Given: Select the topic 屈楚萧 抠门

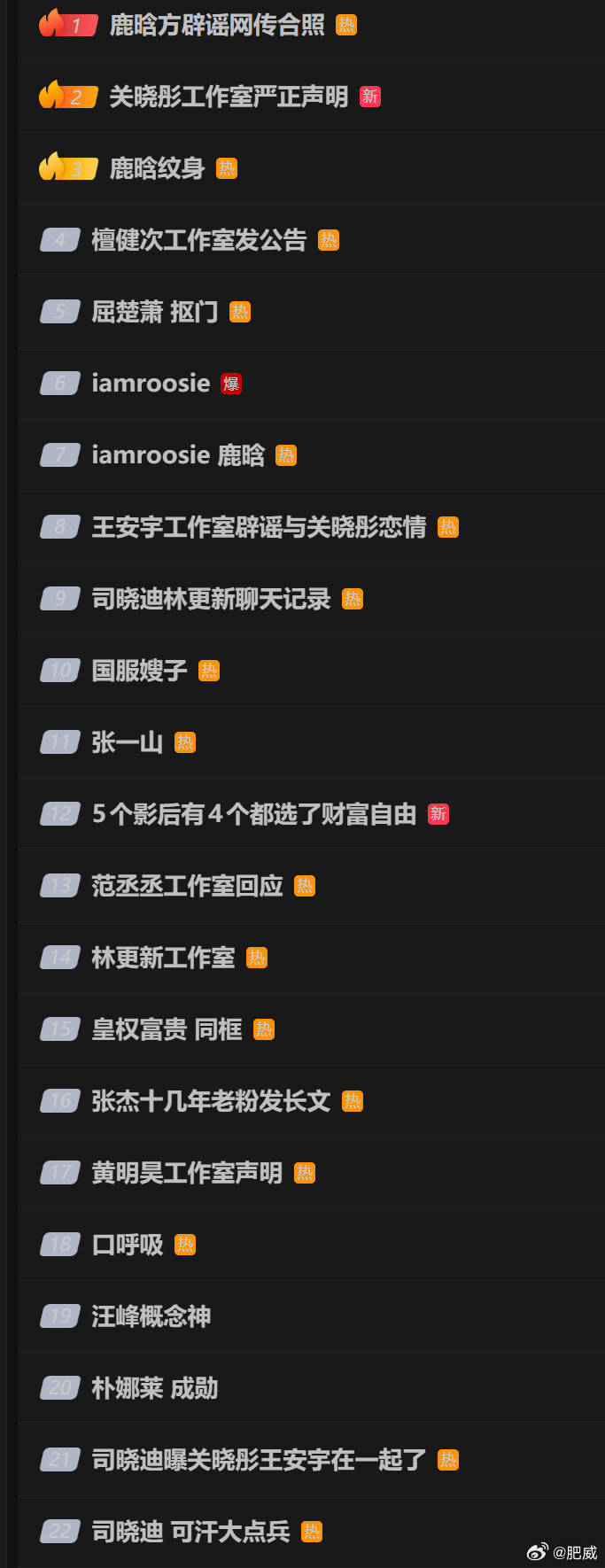Looking at the screenshot, I should pyautogui.click(x=154, y=312).
